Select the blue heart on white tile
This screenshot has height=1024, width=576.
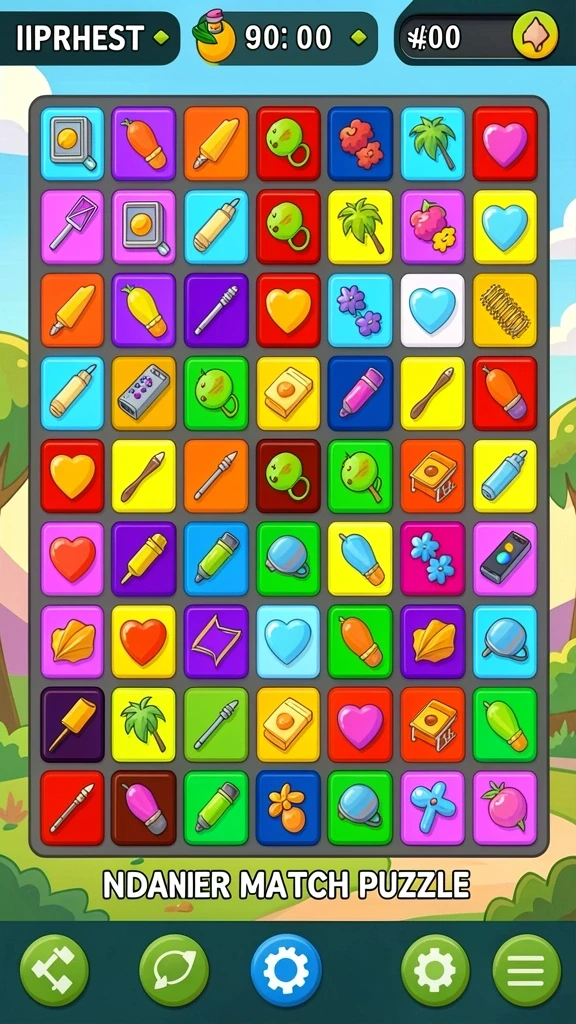[x=432, y=310]
